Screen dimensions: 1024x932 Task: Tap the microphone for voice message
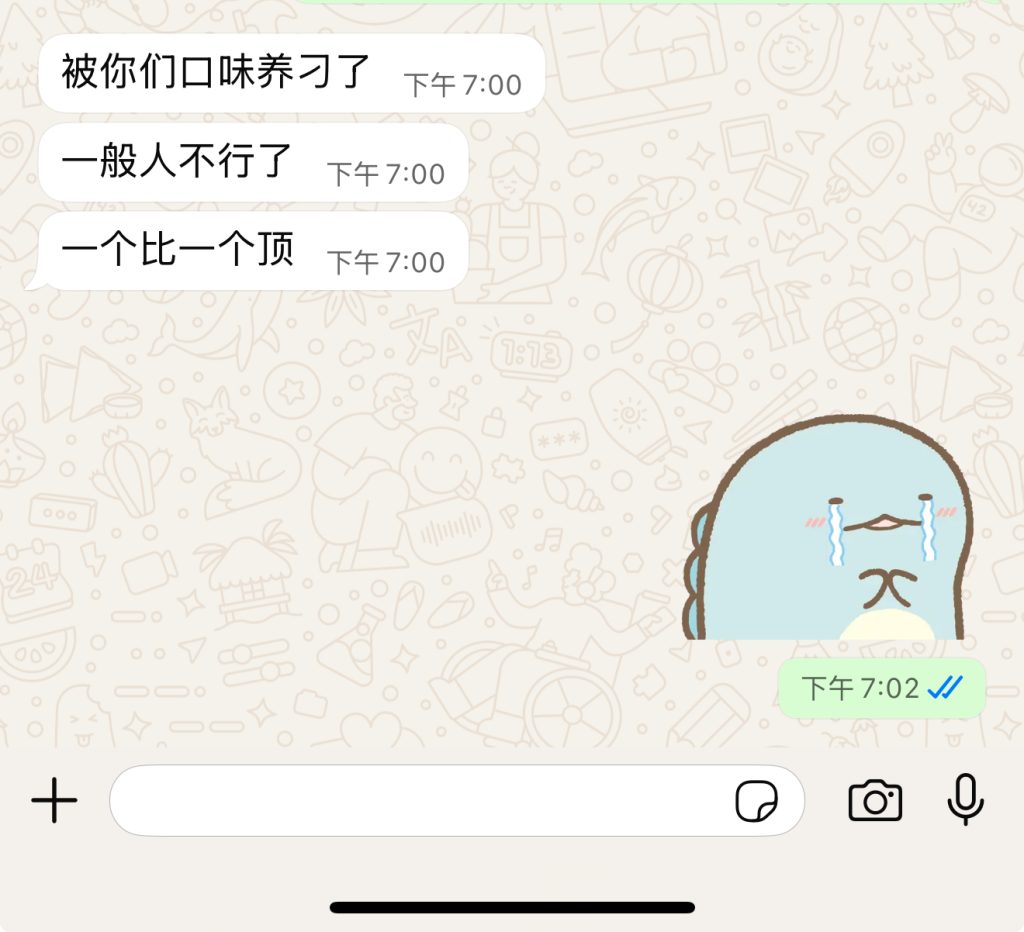point(965,800)
